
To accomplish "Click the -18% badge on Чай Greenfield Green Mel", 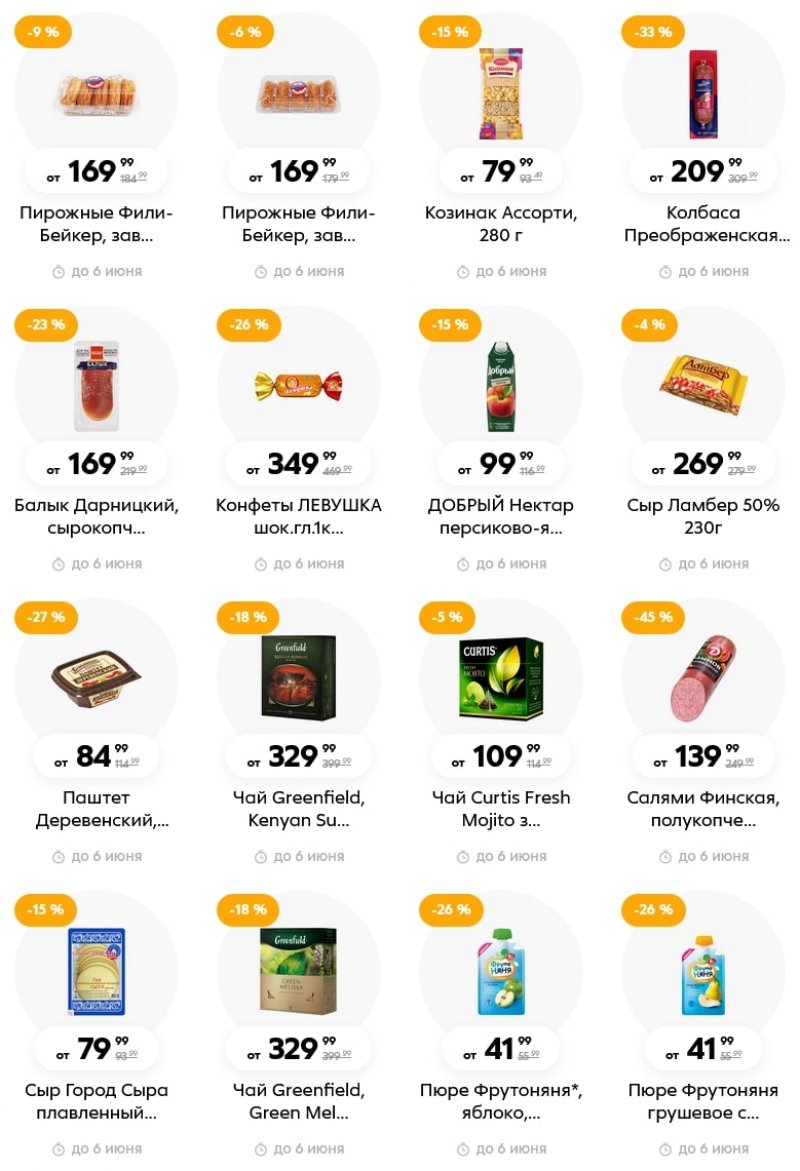I will (x=246, y=910).
